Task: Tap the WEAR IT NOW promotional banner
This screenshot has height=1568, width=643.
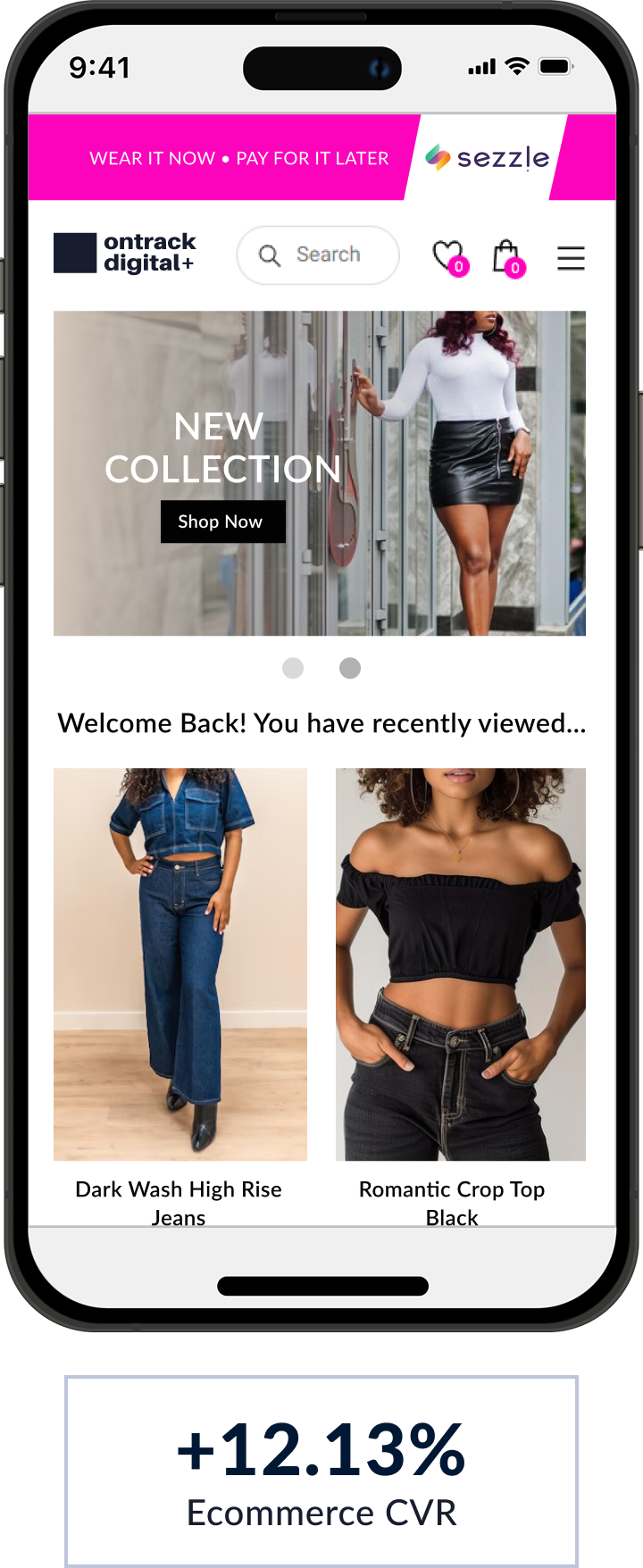Action: (238, 158)
